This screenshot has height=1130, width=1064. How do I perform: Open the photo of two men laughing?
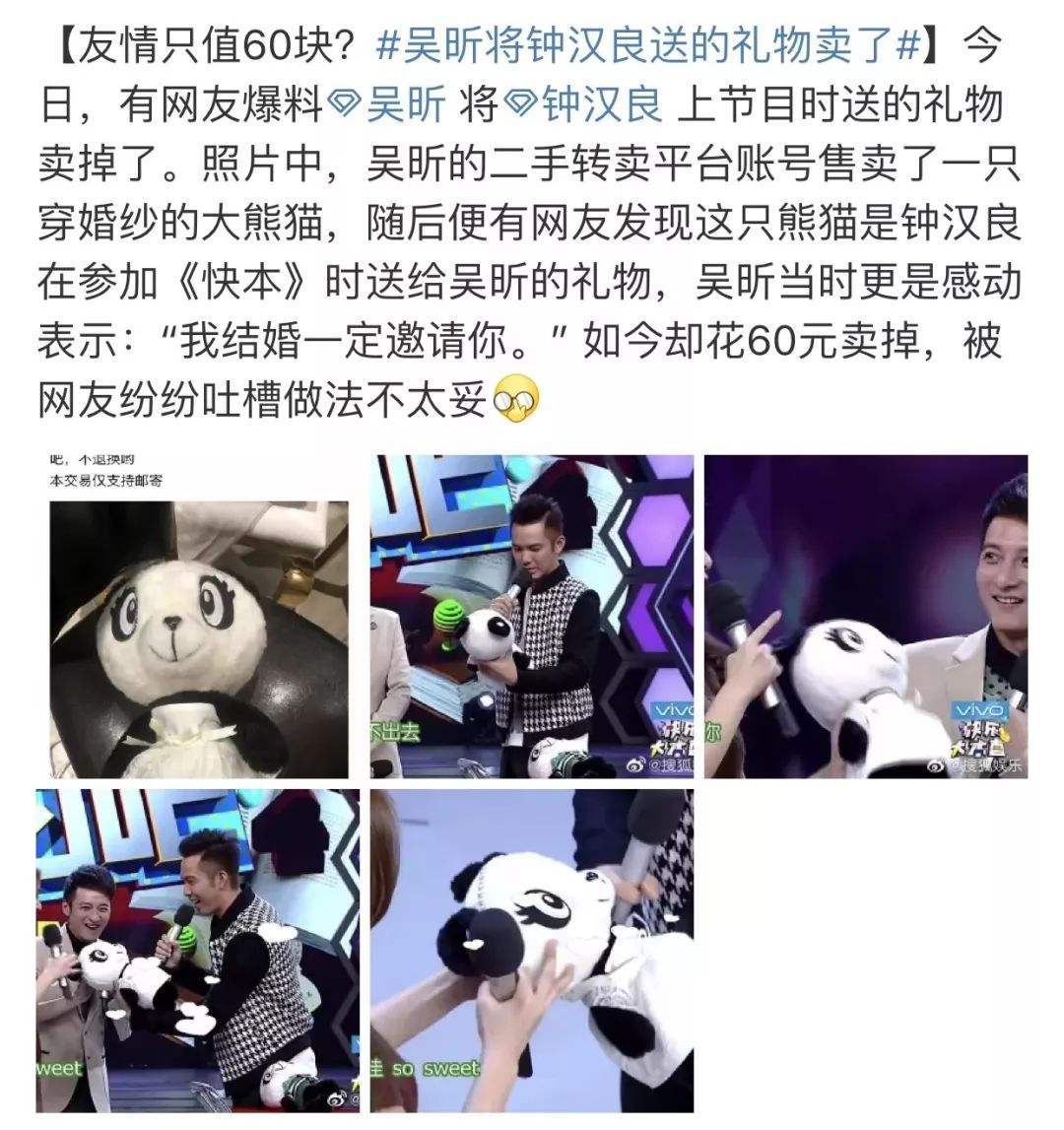199,950
